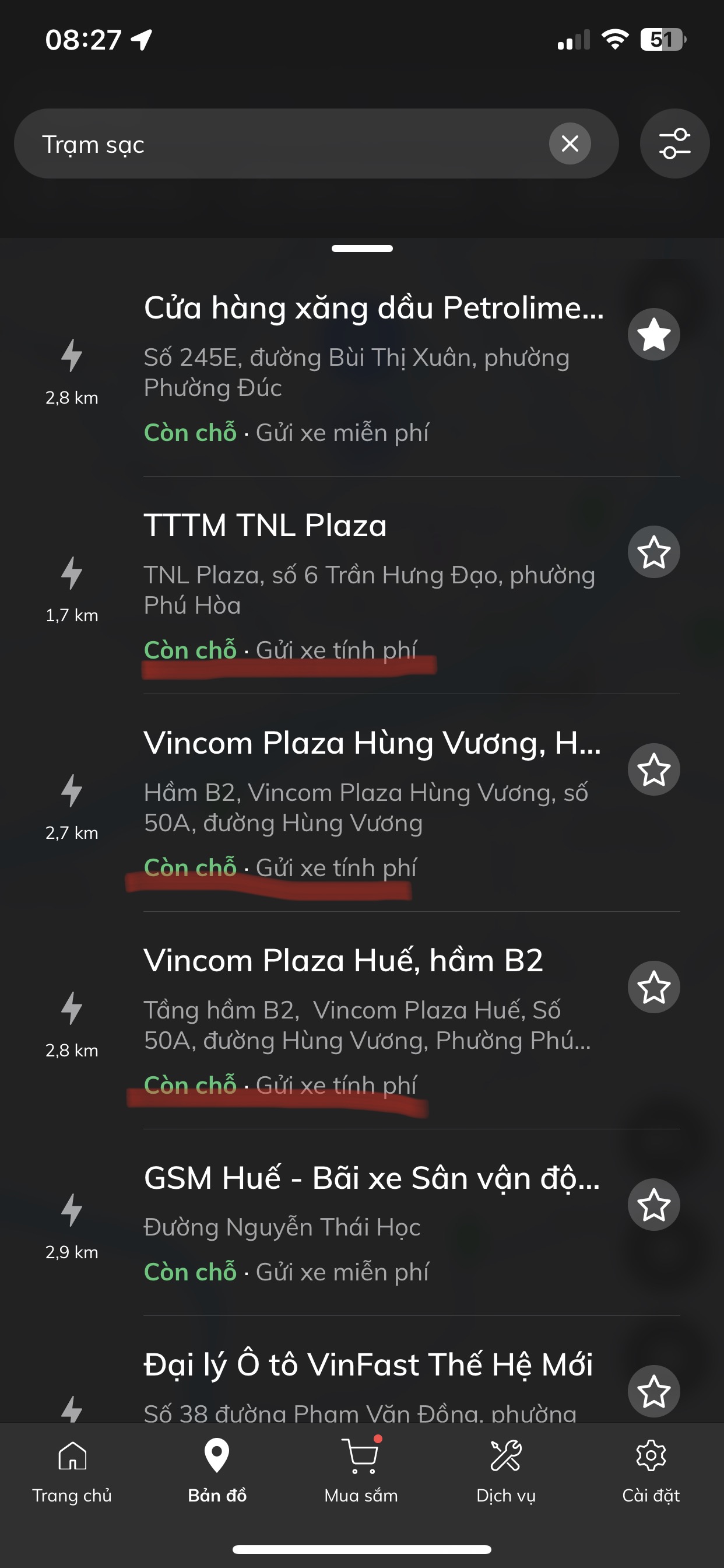Open the TTTM TNL Plaza charging station
Screen dimensions: 724x1568
265,526
